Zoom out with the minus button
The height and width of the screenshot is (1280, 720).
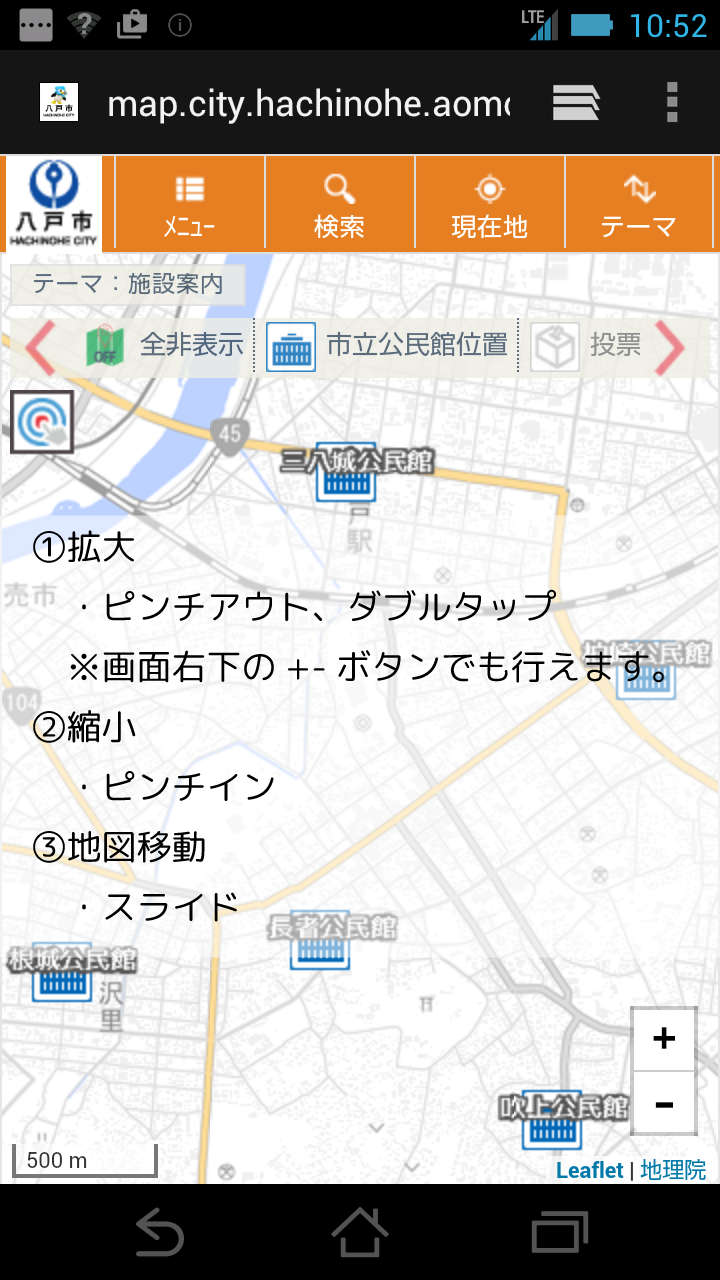(663, 1104)
